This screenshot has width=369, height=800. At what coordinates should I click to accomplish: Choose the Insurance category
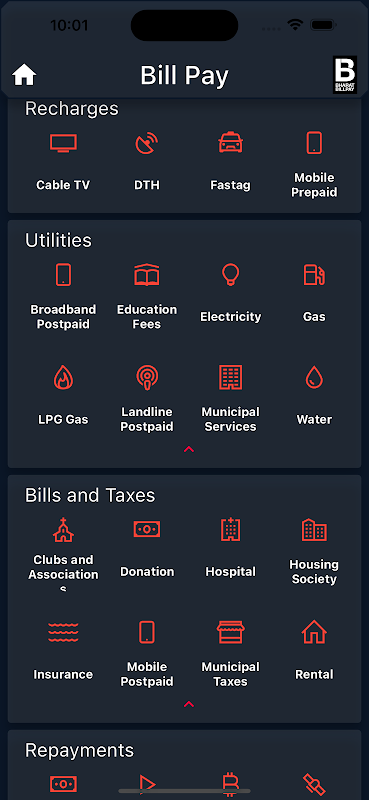(63, 651)
